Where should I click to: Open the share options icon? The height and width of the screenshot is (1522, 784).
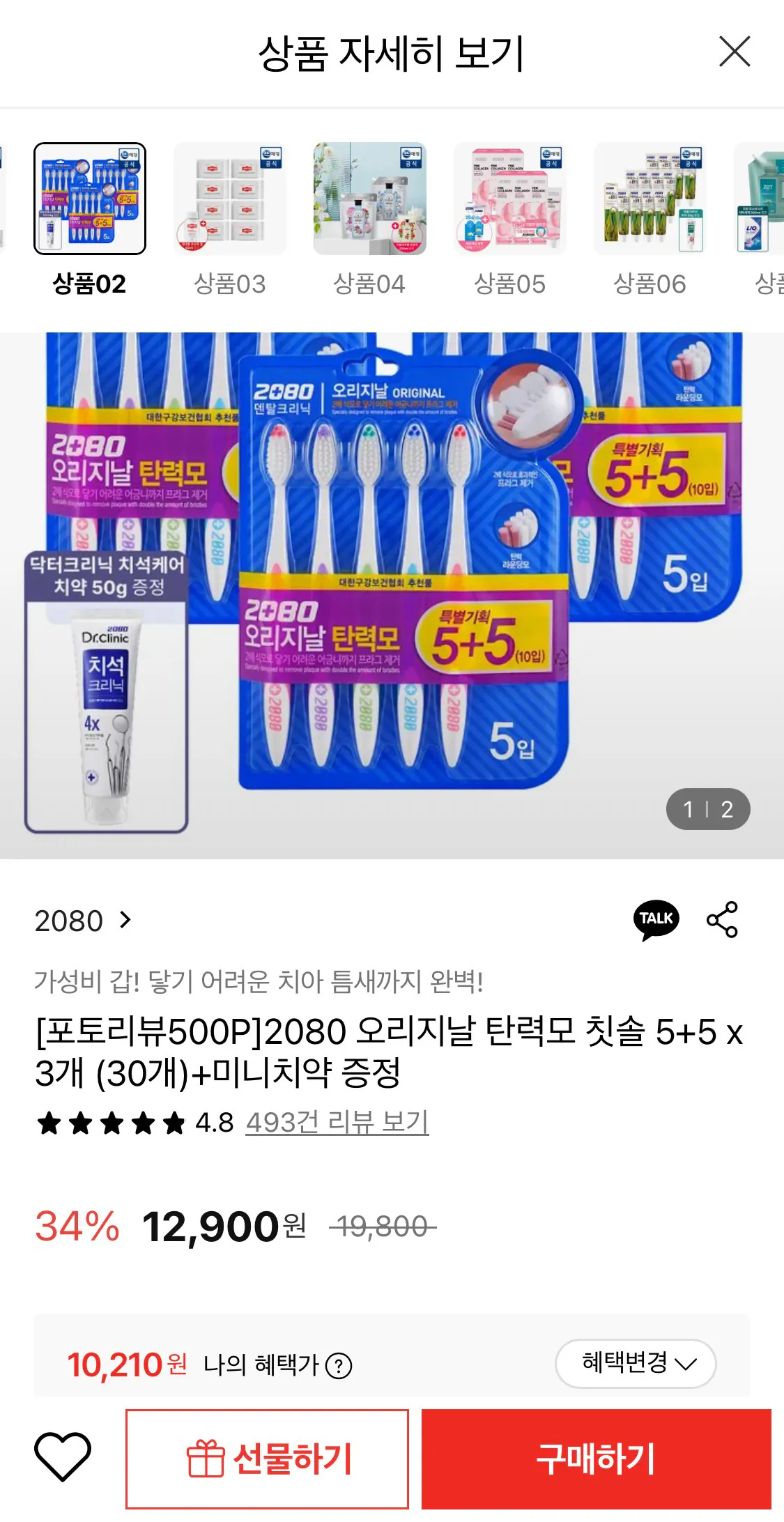coord(723,920)
